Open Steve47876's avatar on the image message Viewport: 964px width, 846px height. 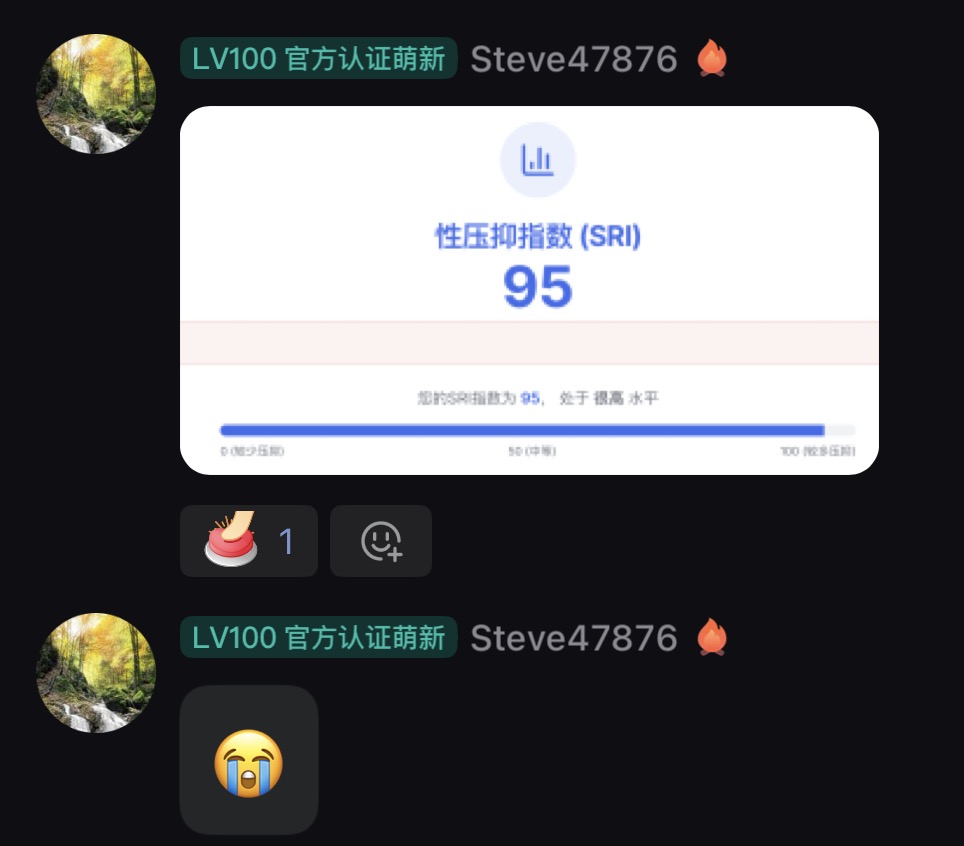[96, 94]
